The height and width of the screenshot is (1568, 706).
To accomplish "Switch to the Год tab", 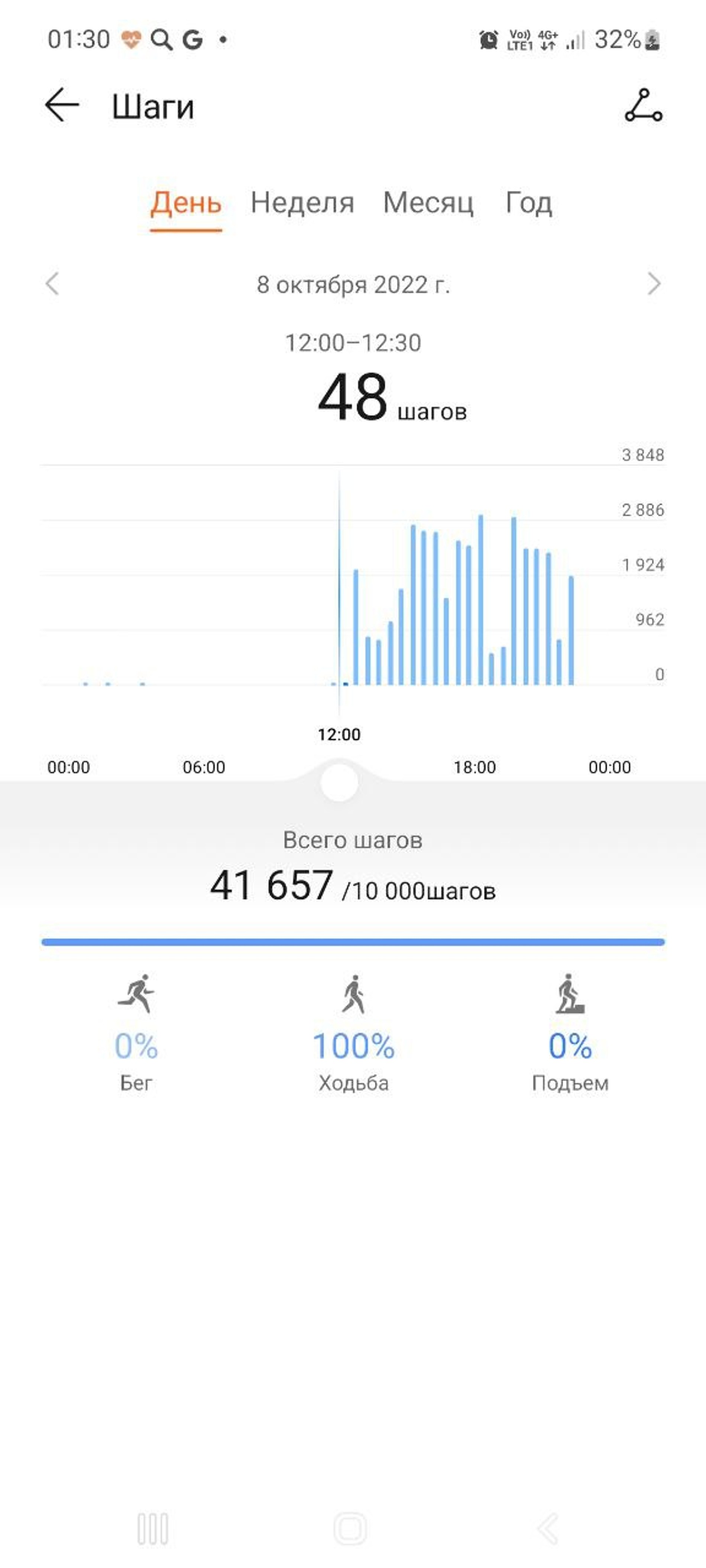I will point(528,203).
